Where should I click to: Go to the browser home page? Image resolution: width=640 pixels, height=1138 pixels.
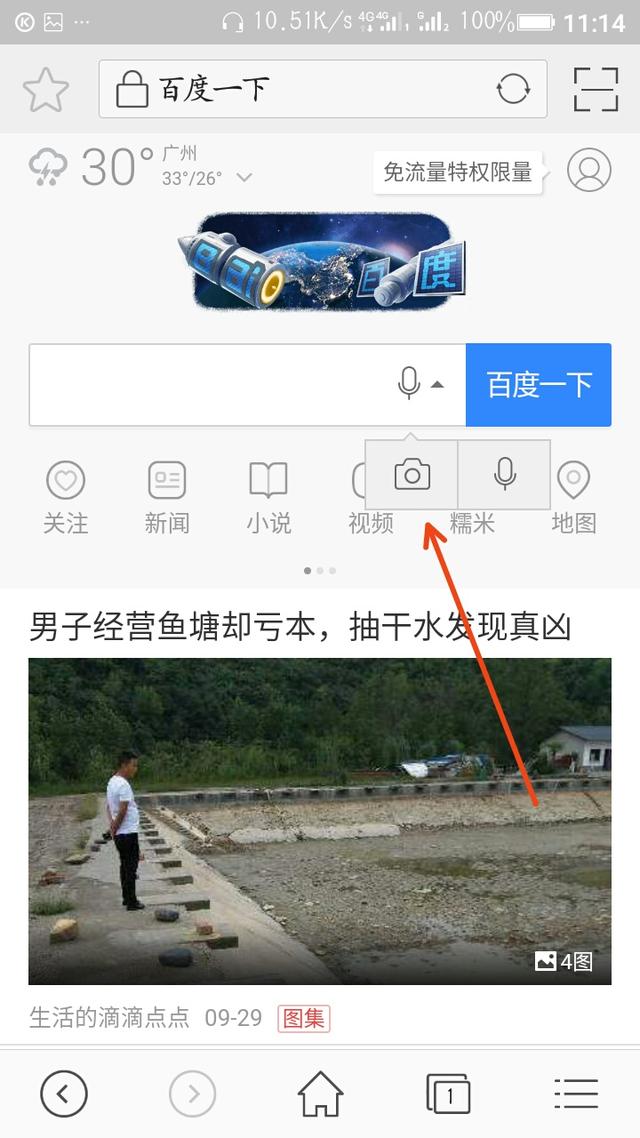point(320,1094)
